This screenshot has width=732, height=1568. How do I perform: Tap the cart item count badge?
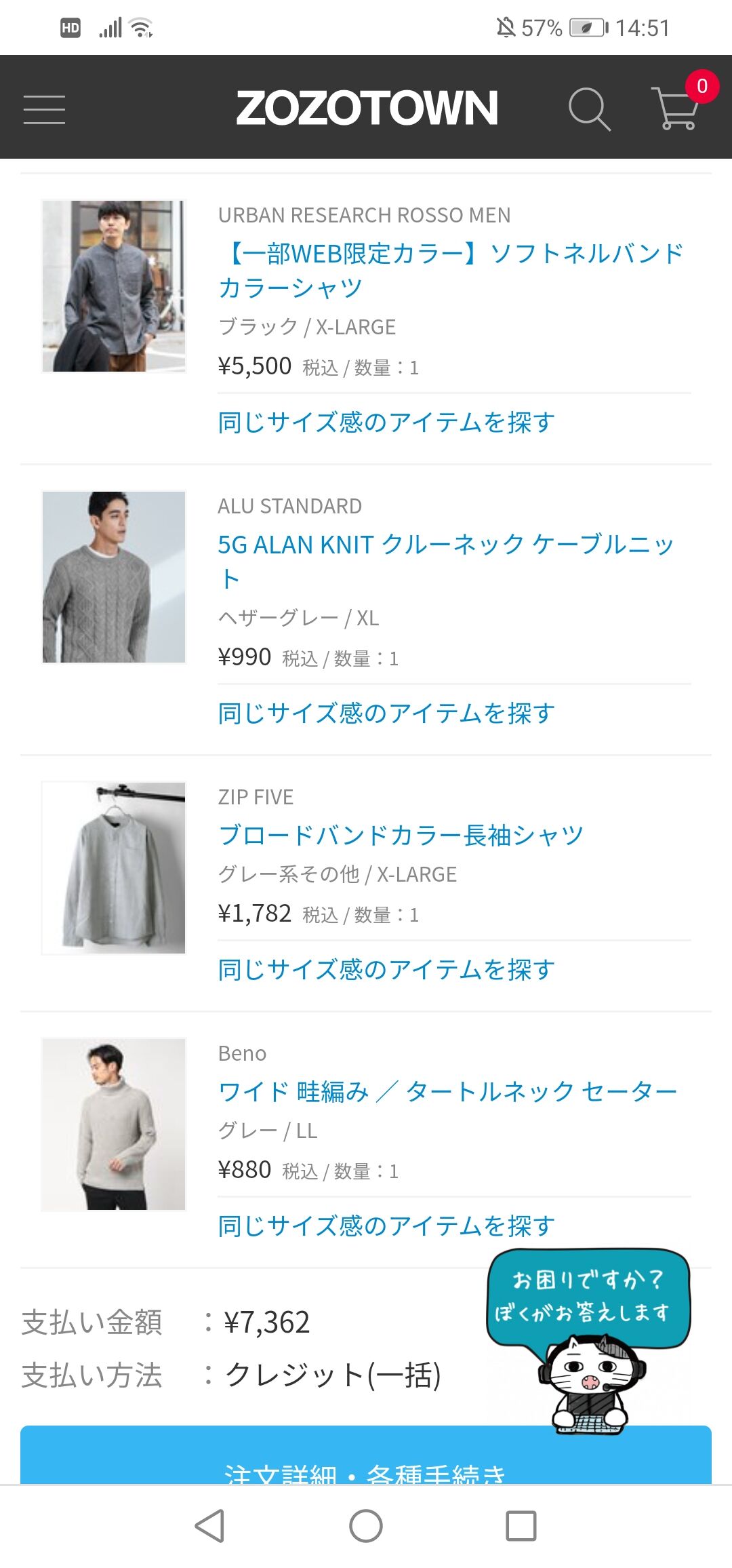701,85
